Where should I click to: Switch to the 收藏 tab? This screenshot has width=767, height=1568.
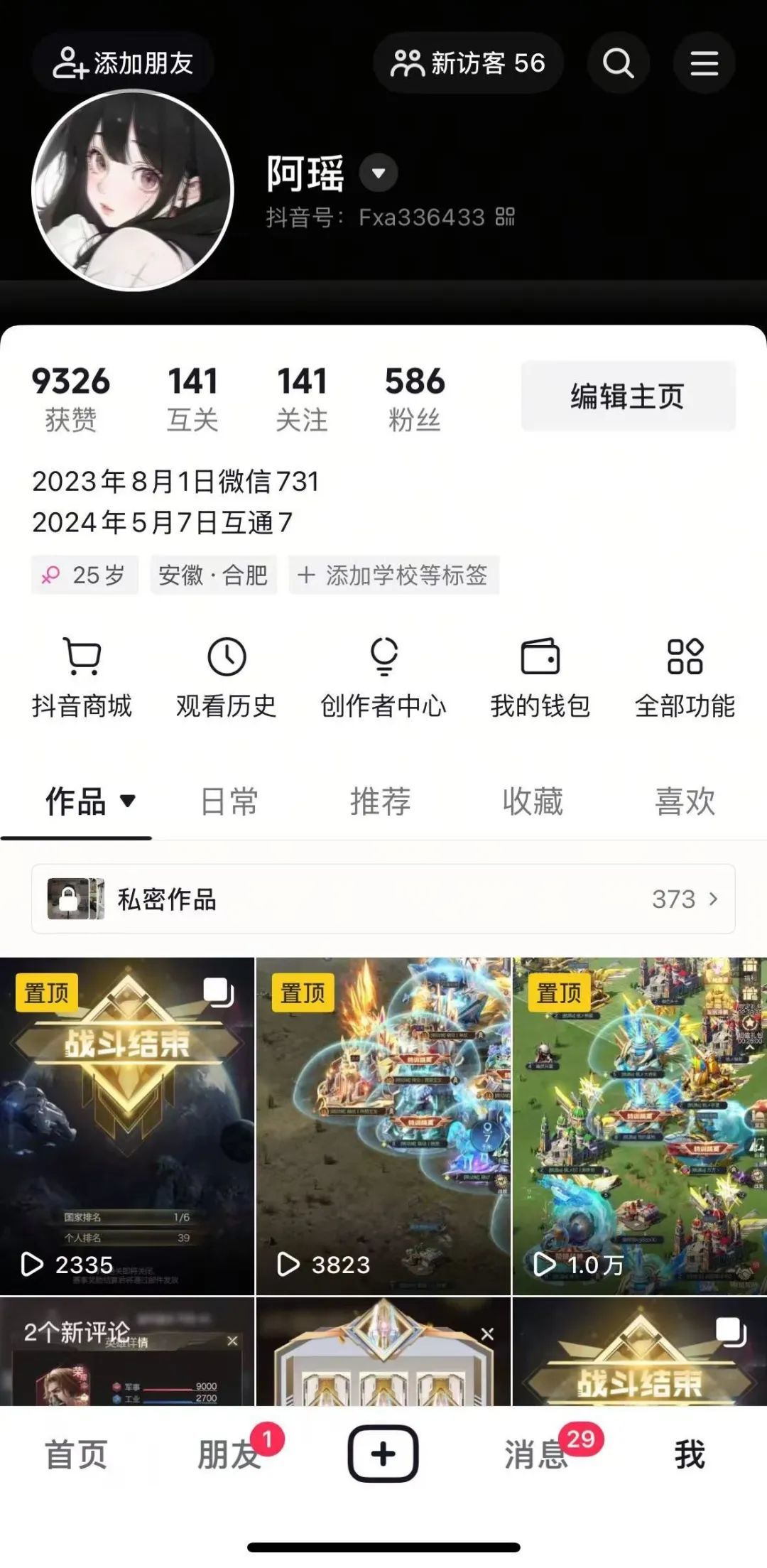coord(532,801)
